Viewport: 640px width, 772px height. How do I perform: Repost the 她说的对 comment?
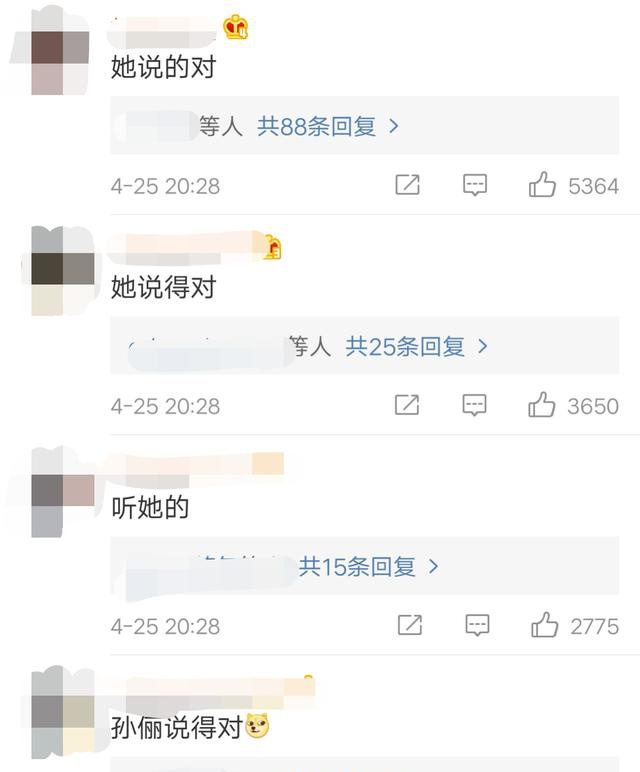[408, 185]
